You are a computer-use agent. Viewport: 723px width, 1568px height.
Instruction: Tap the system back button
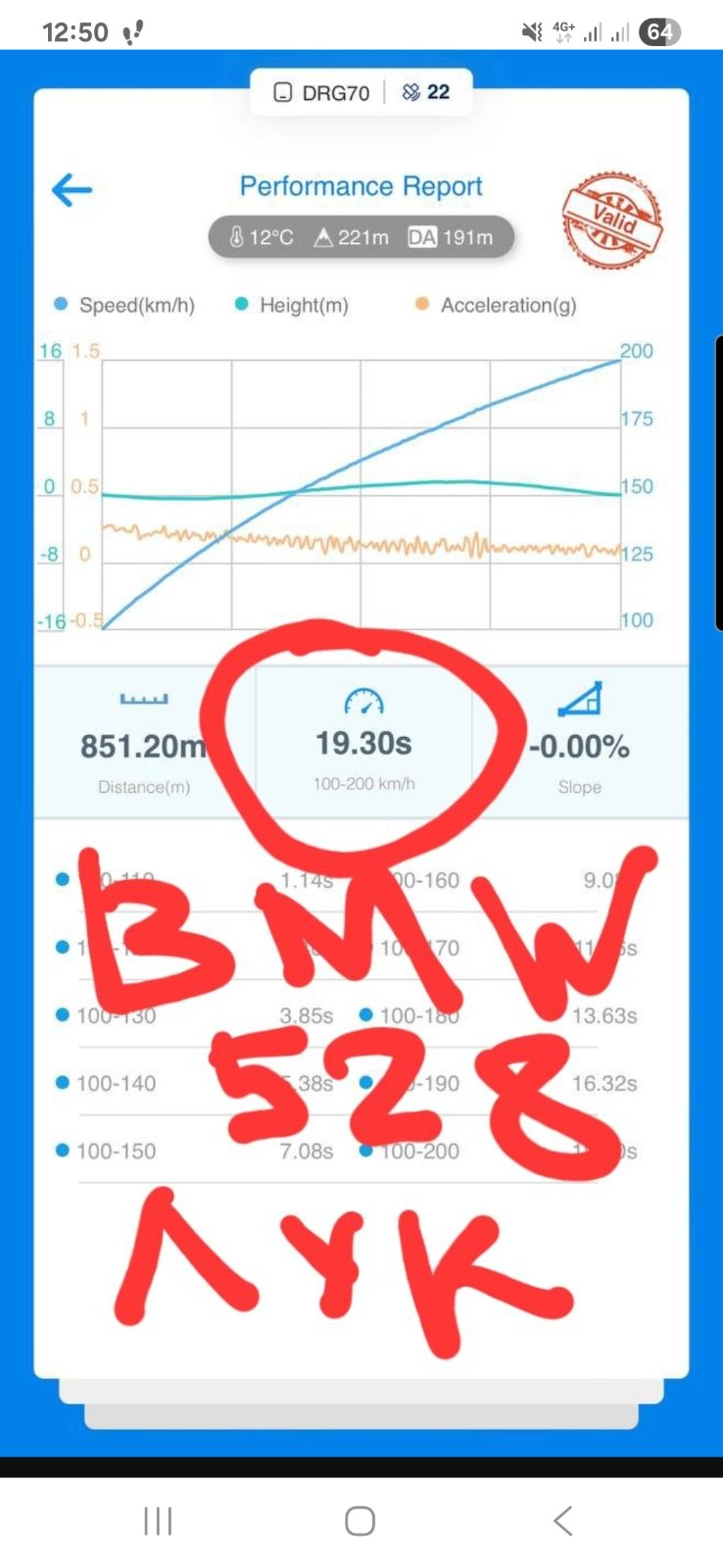tap(562, 1521)
